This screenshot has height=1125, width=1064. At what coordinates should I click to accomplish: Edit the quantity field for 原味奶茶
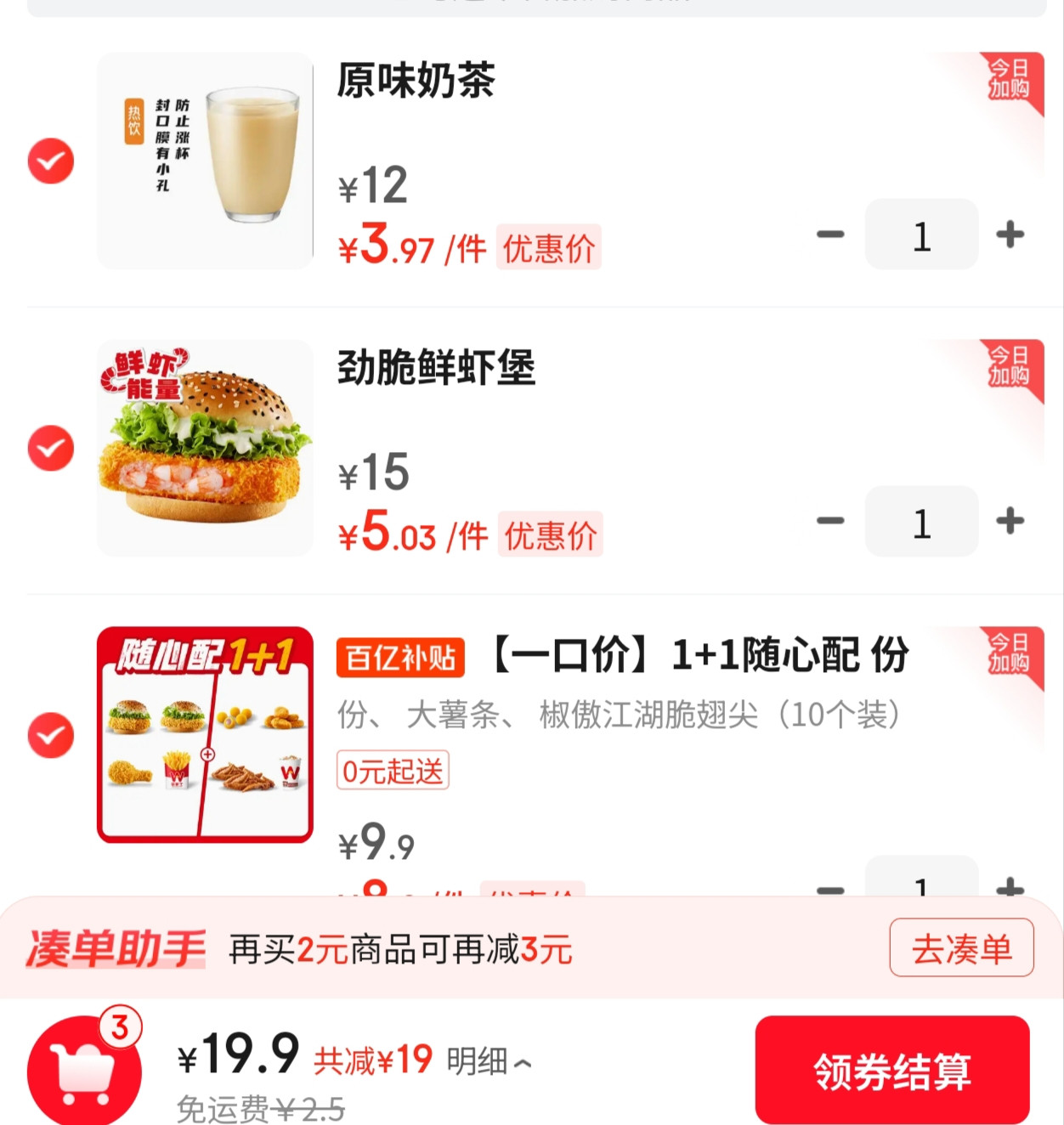pos(921,235)
